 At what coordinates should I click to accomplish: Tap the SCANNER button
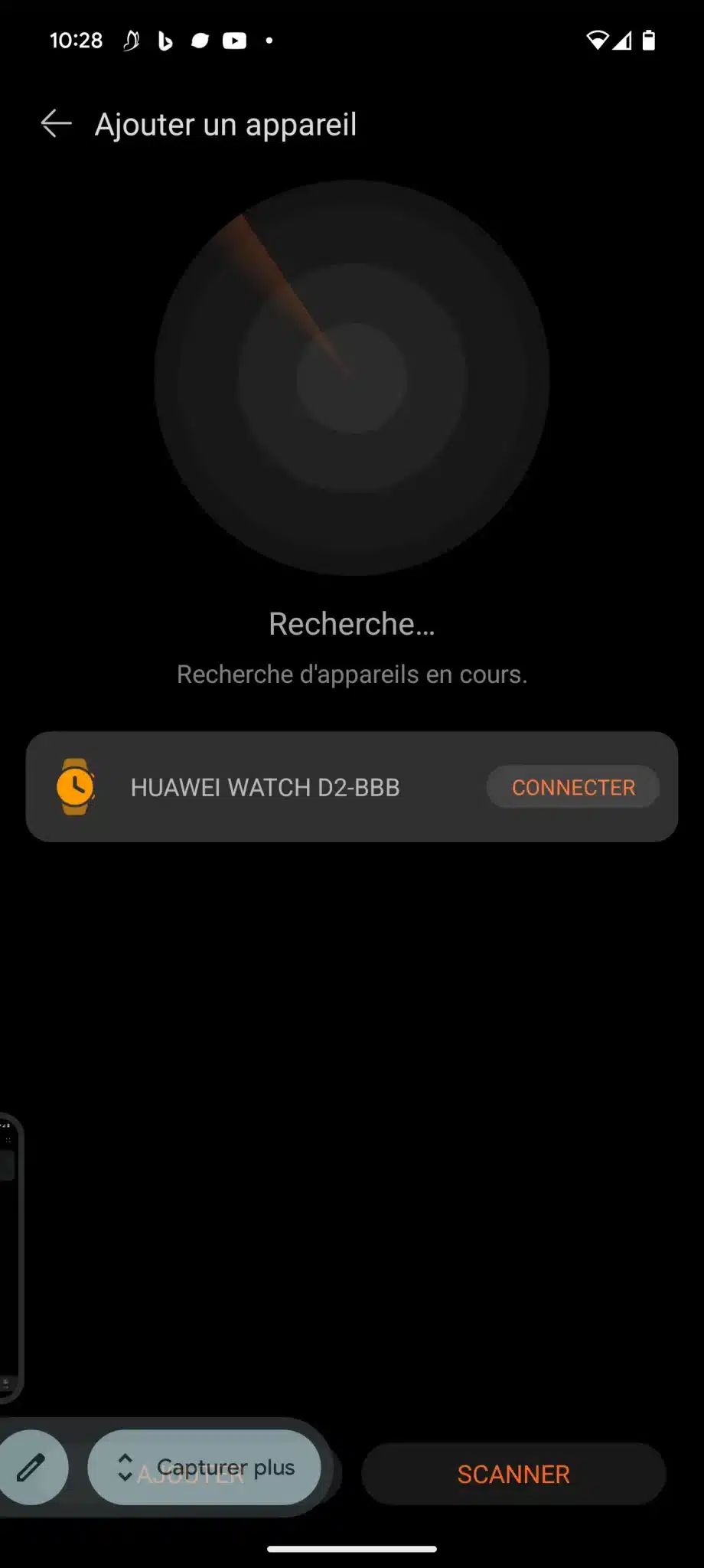pos(513,1474)
